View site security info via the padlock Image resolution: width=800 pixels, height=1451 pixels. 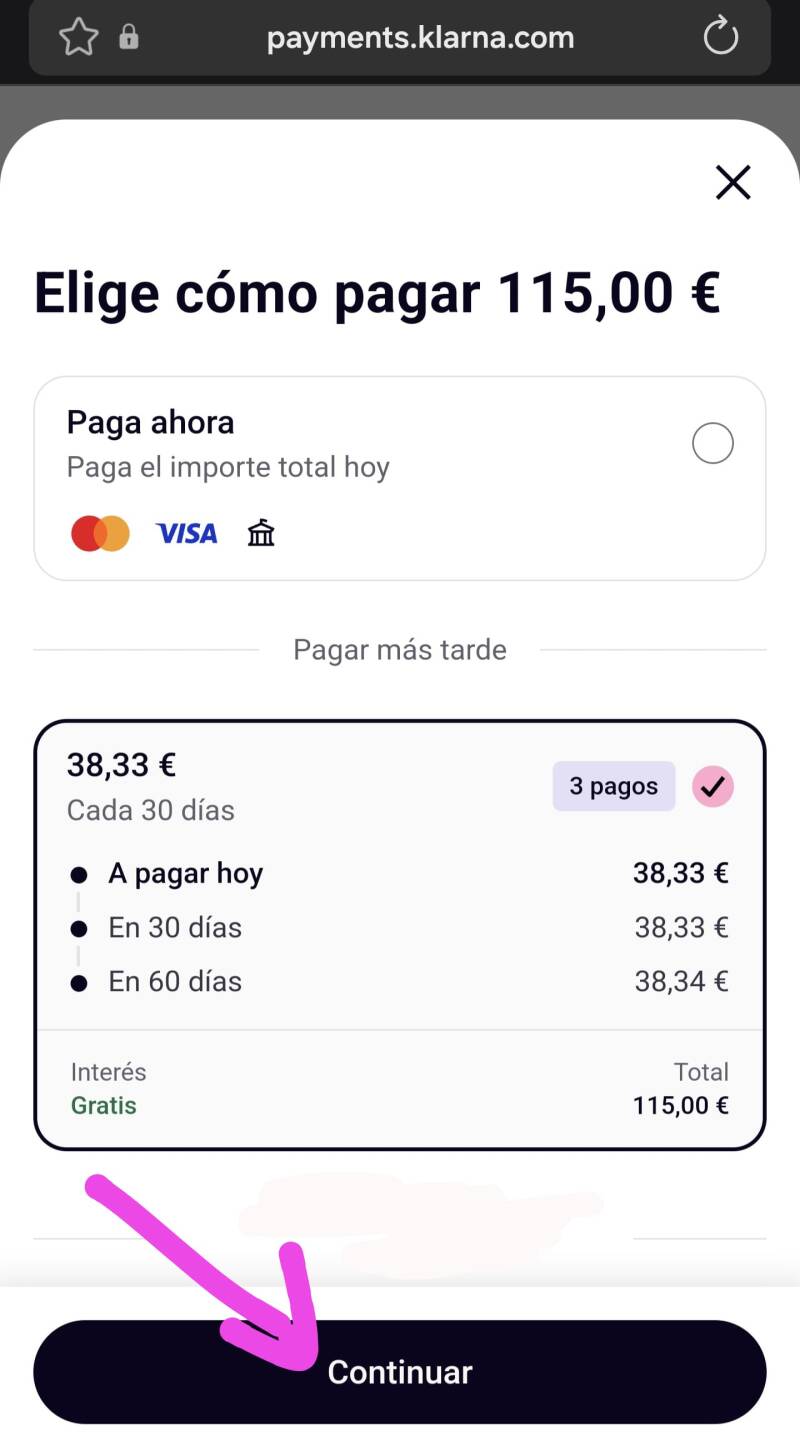click(x=128, y=38)
